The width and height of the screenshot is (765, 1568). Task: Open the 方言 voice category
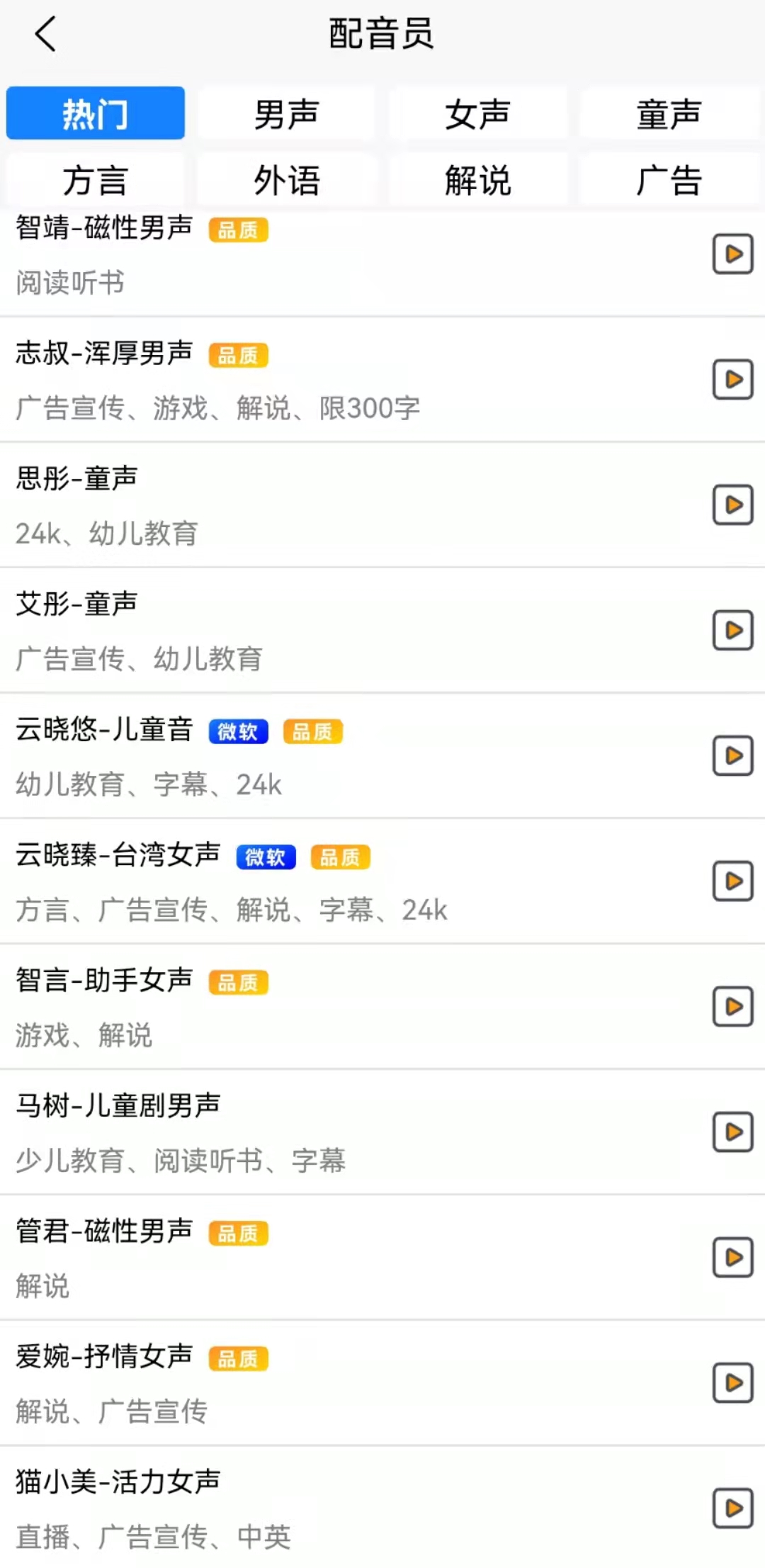(x=96, y=179)
